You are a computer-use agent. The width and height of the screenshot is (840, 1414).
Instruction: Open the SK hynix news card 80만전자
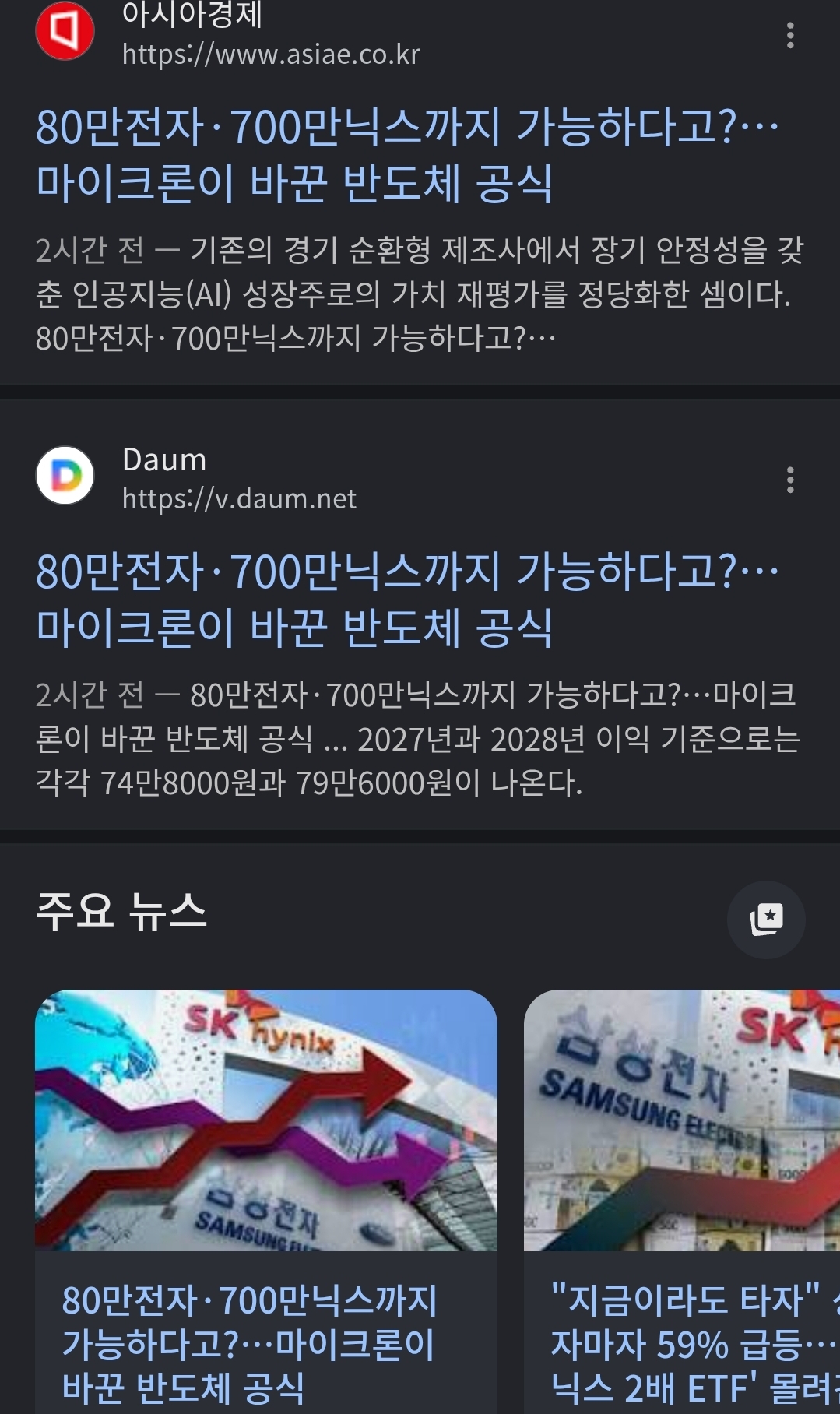pyautogui.click(x=266, y=1201)
